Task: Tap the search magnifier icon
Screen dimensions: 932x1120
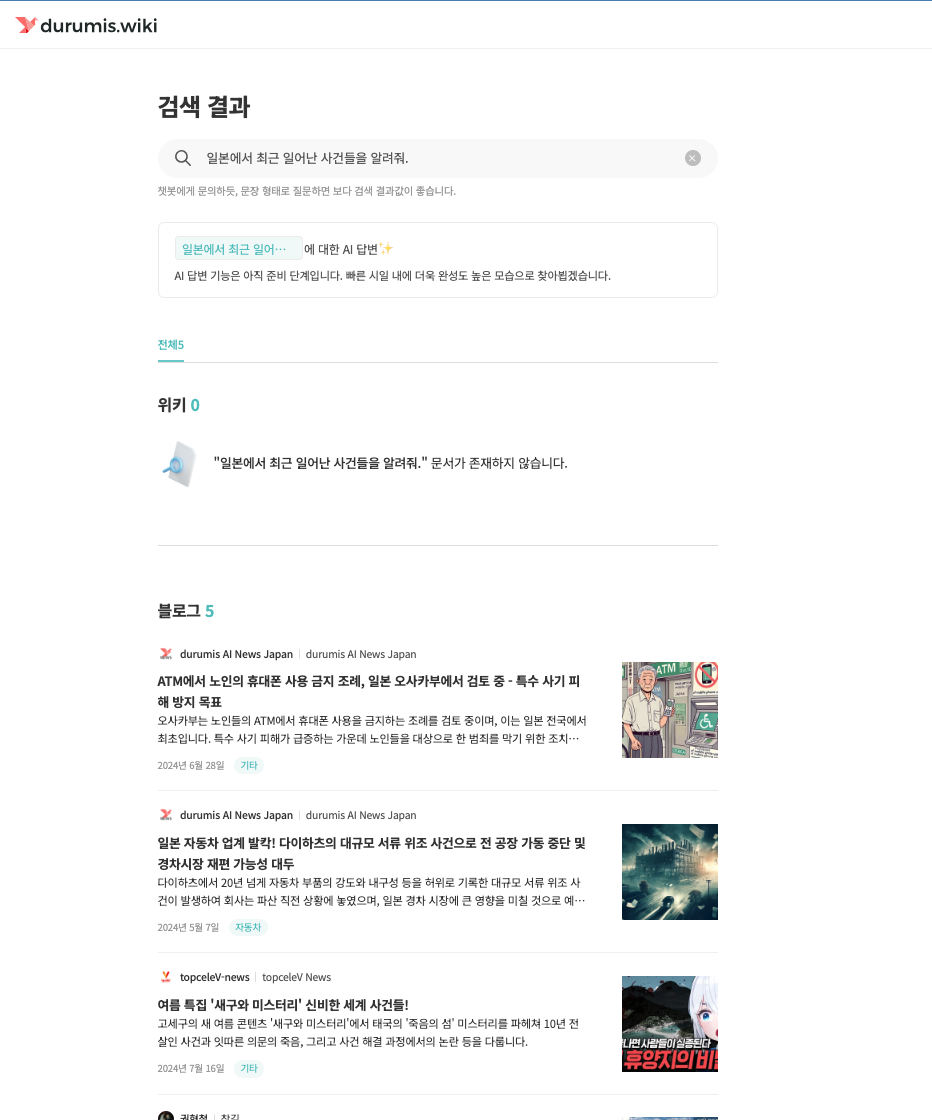Action: (183, 158)
